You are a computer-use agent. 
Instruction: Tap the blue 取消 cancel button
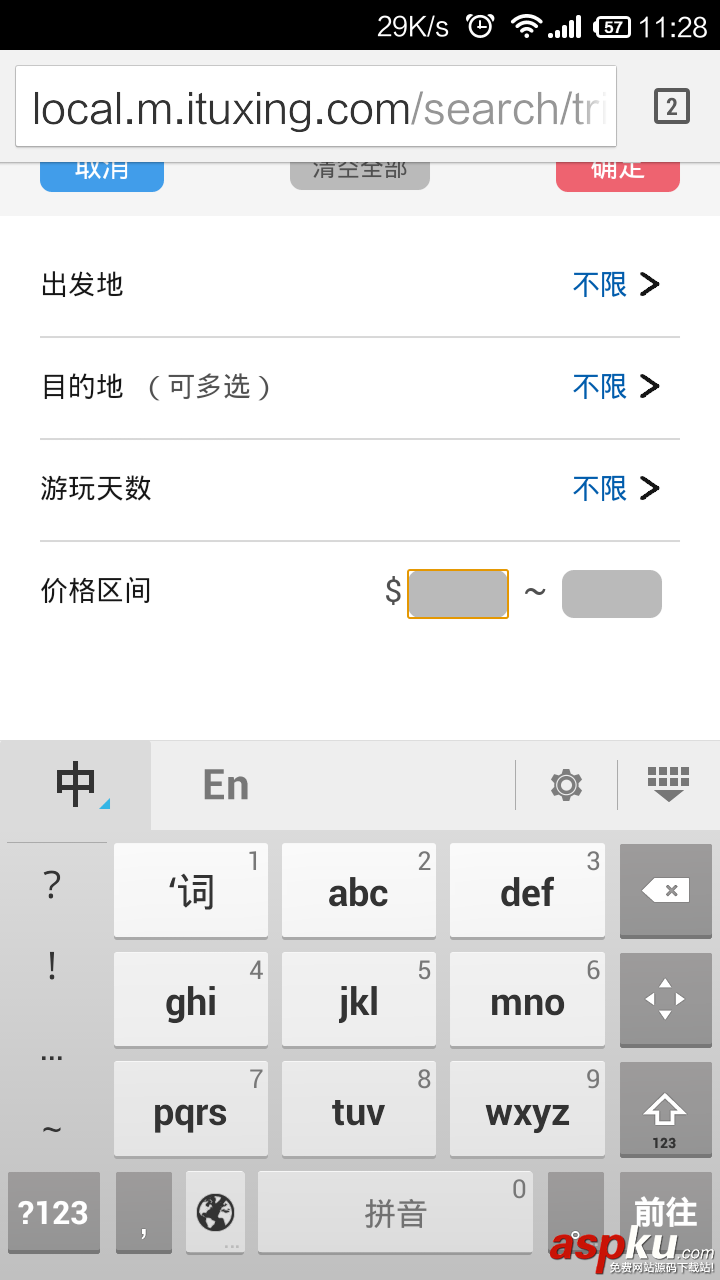[x=102, y=174]
